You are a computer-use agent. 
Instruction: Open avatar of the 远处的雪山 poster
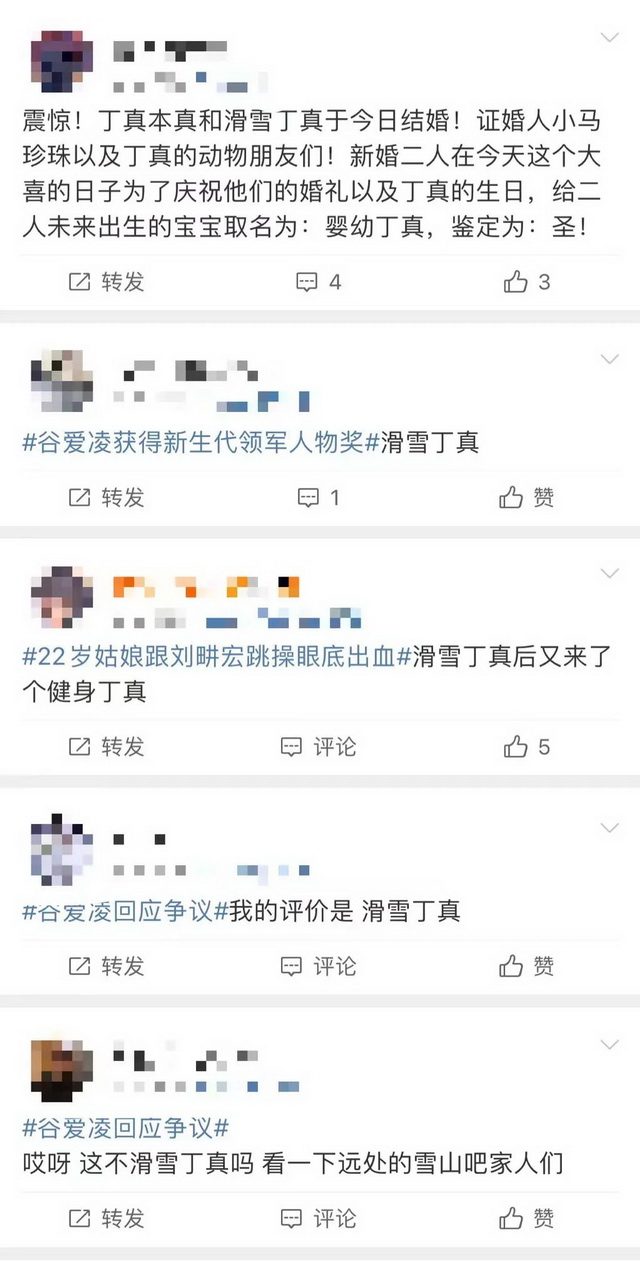point(62,1070)
